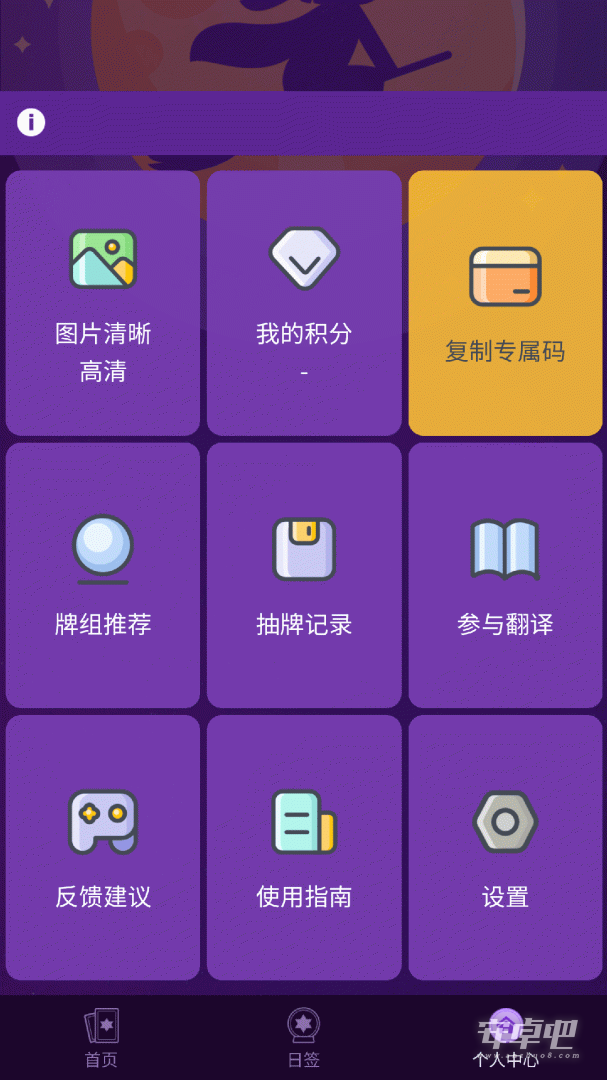Tap 复制专属码 to copy the code
Image resolution: width=607 pixels, height=1080 pixels.
click(505, 303)
